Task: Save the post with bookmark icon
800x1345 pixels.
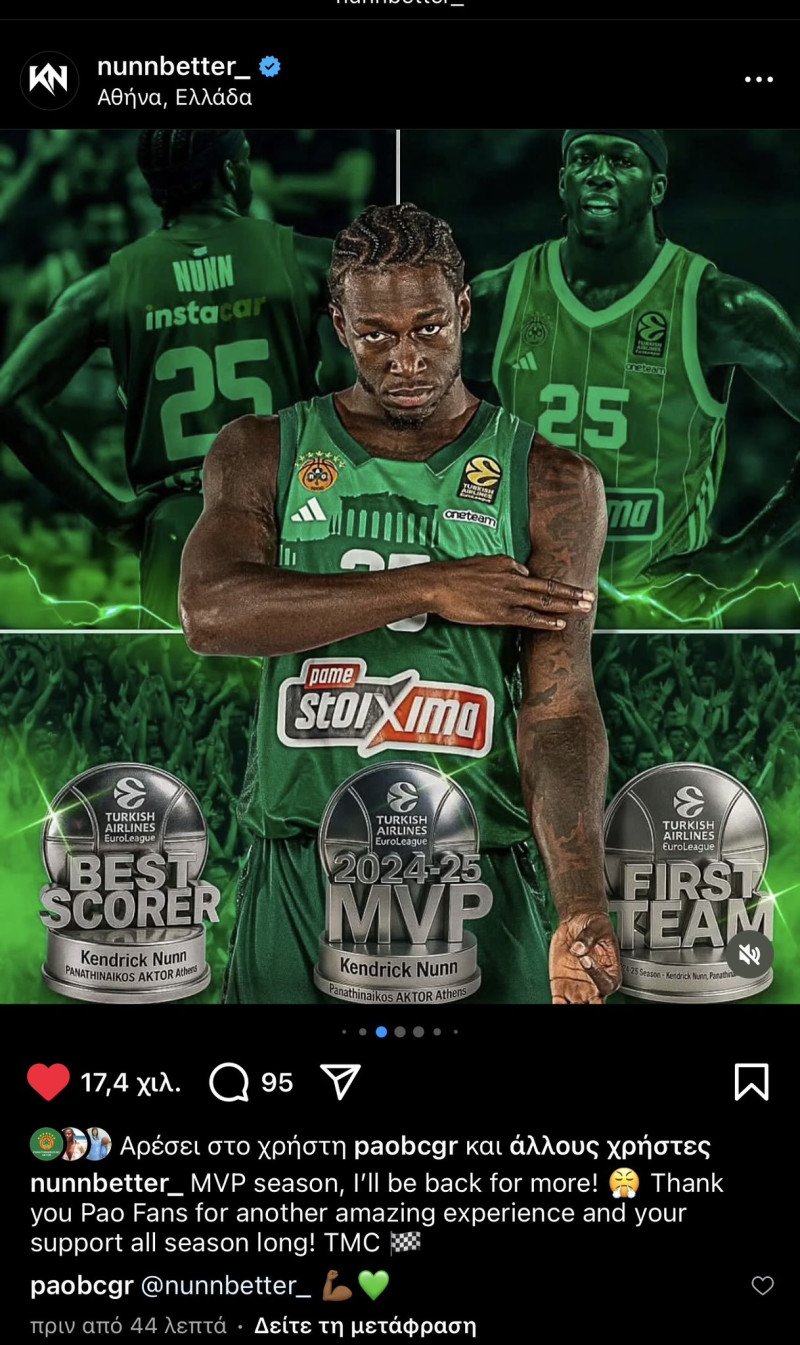Action: pos(752,1082)
